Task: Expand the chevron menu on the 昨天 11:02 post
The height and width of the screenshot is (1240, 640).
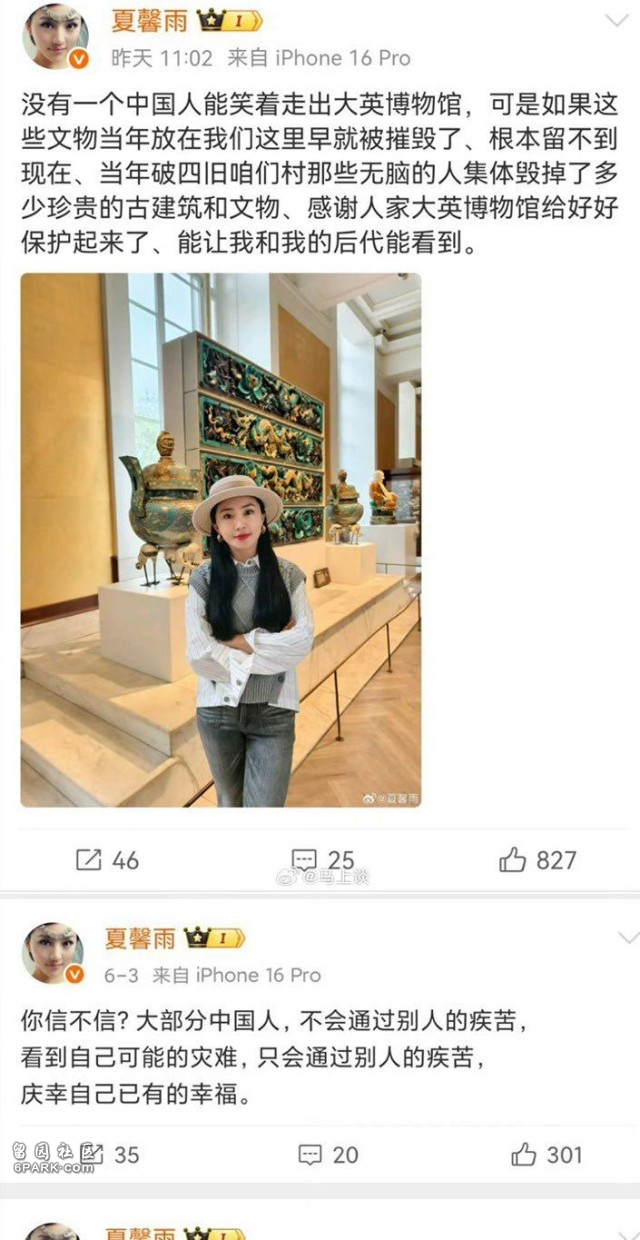Action: pyautogui.click(x=617, y=21)
